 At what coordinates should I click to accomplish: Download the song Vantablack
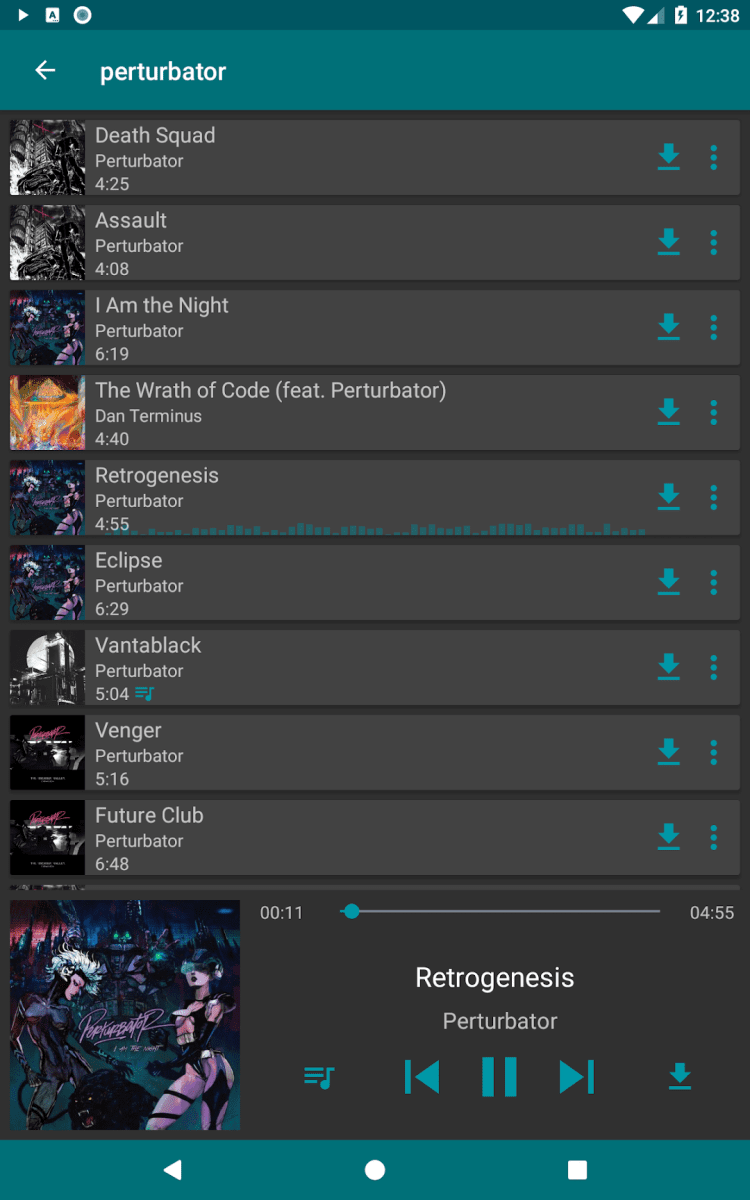tap(668, 667)
